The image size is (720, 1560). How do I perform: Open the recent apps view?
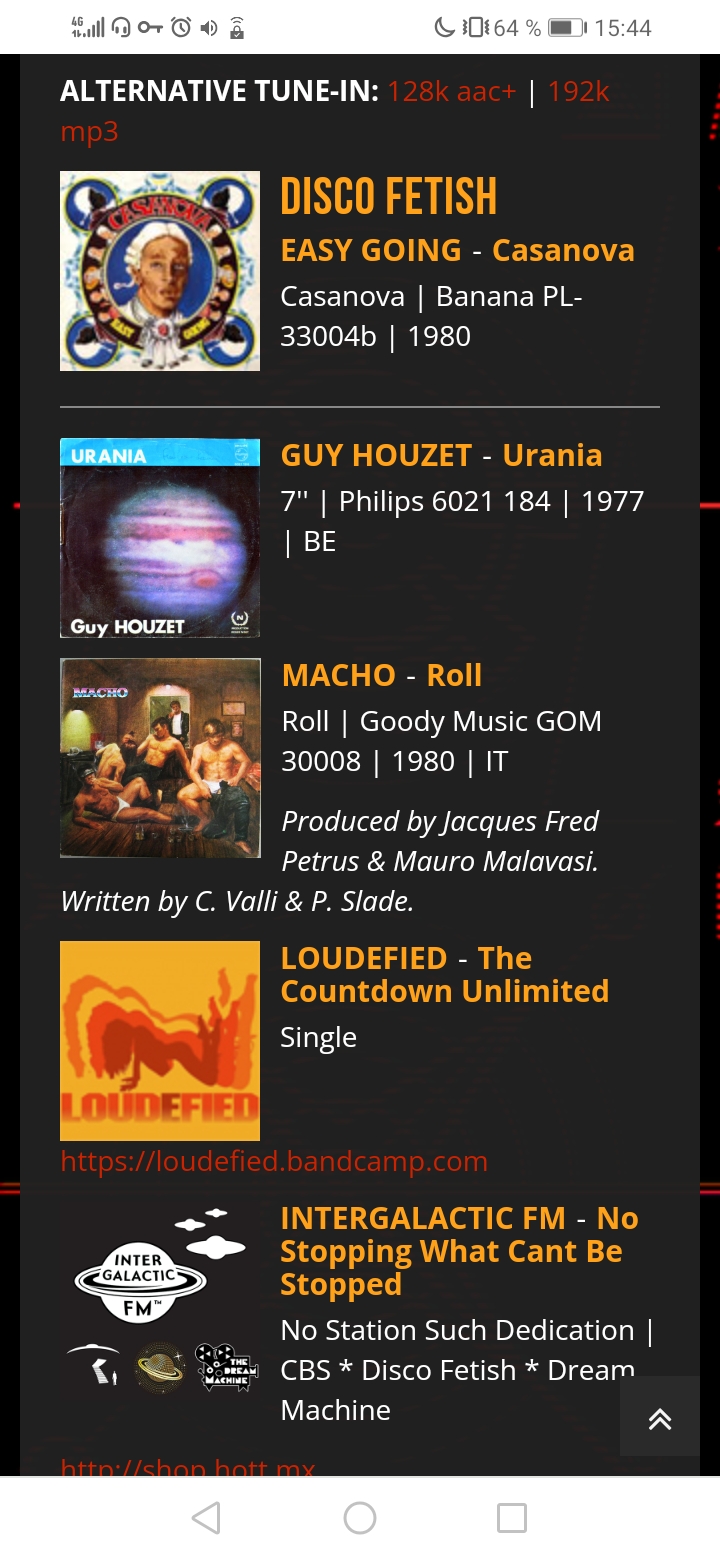point(512,1518)
